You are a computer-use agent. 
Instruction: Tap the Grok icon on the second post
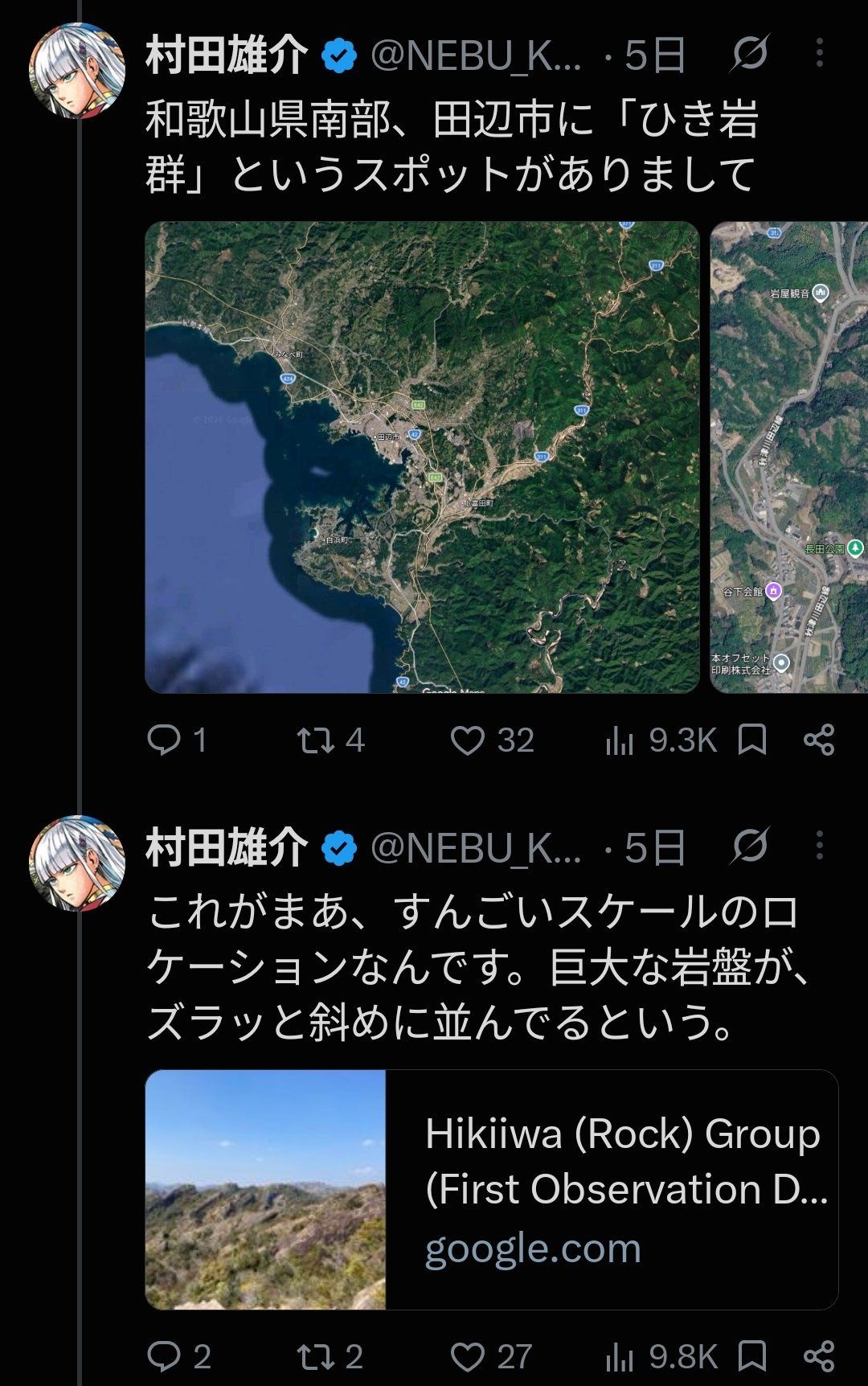pos(750,845)
